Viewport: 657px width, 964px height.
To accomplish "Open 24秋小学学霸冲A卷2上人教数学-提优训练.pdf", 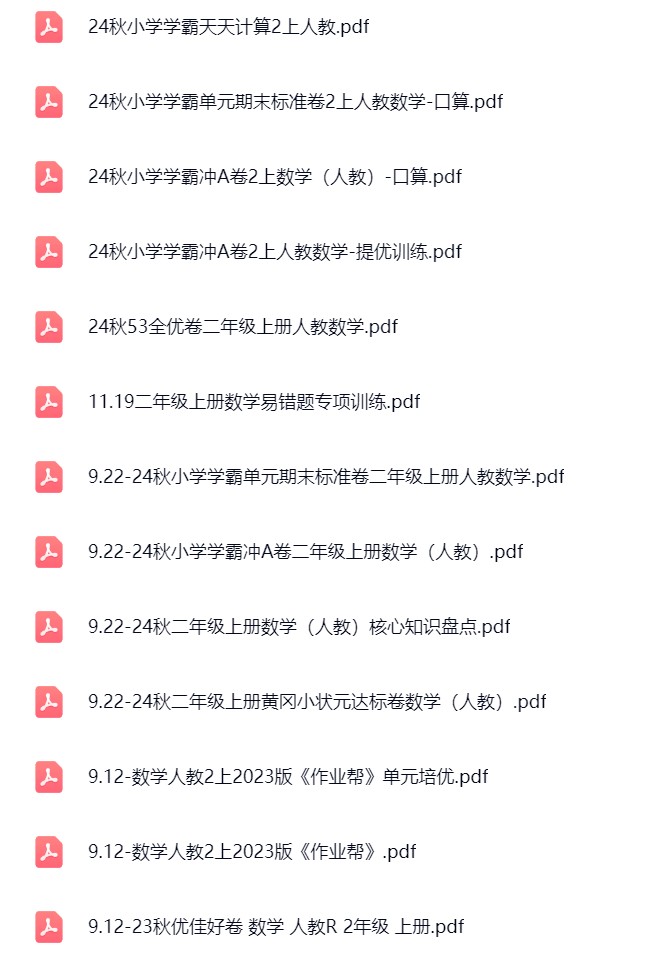I will coord(274,252).
